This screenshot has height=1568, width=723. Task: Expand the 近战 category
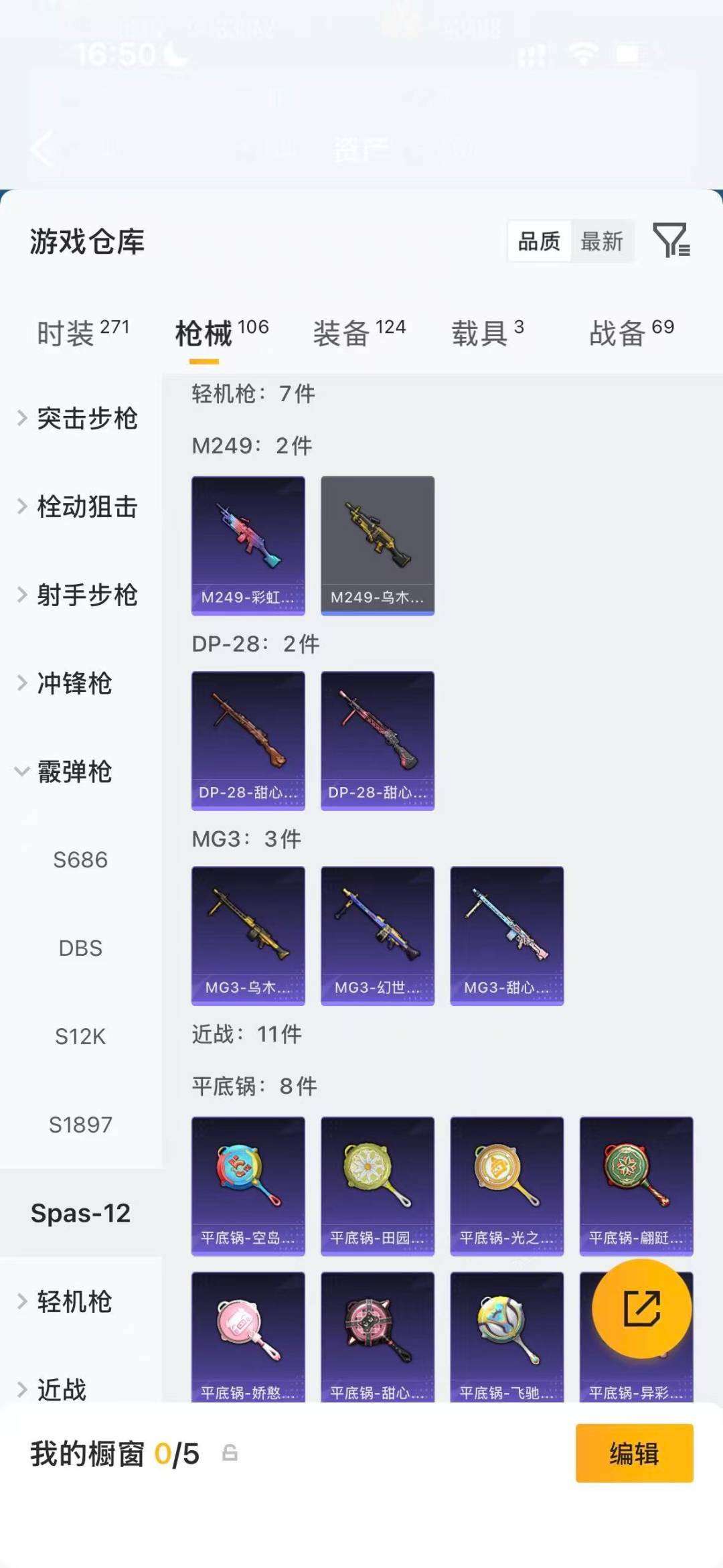tap(64, 1388)
